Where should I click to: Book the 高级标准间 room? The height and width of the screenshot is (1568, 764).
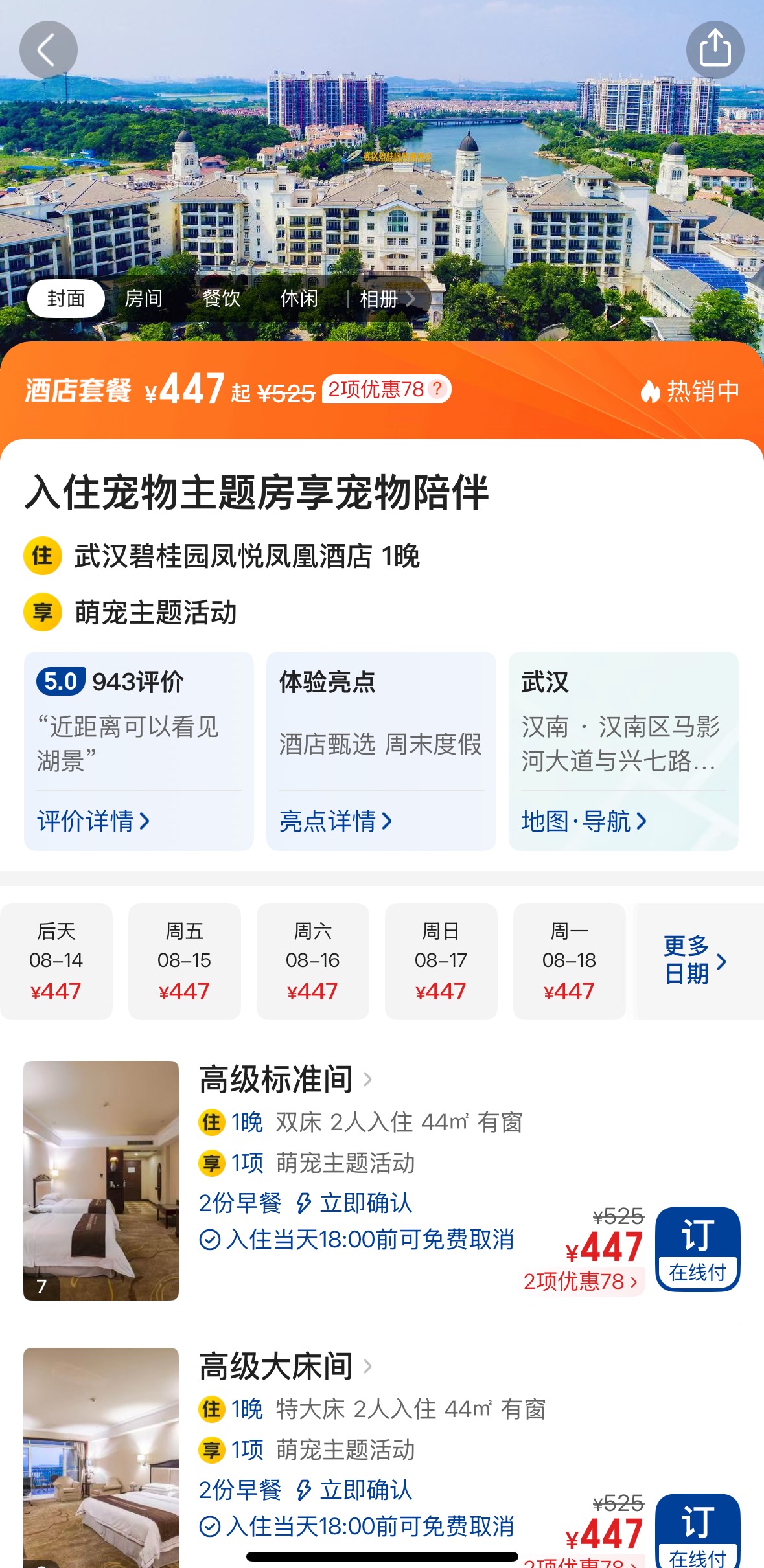(697, 1249)
